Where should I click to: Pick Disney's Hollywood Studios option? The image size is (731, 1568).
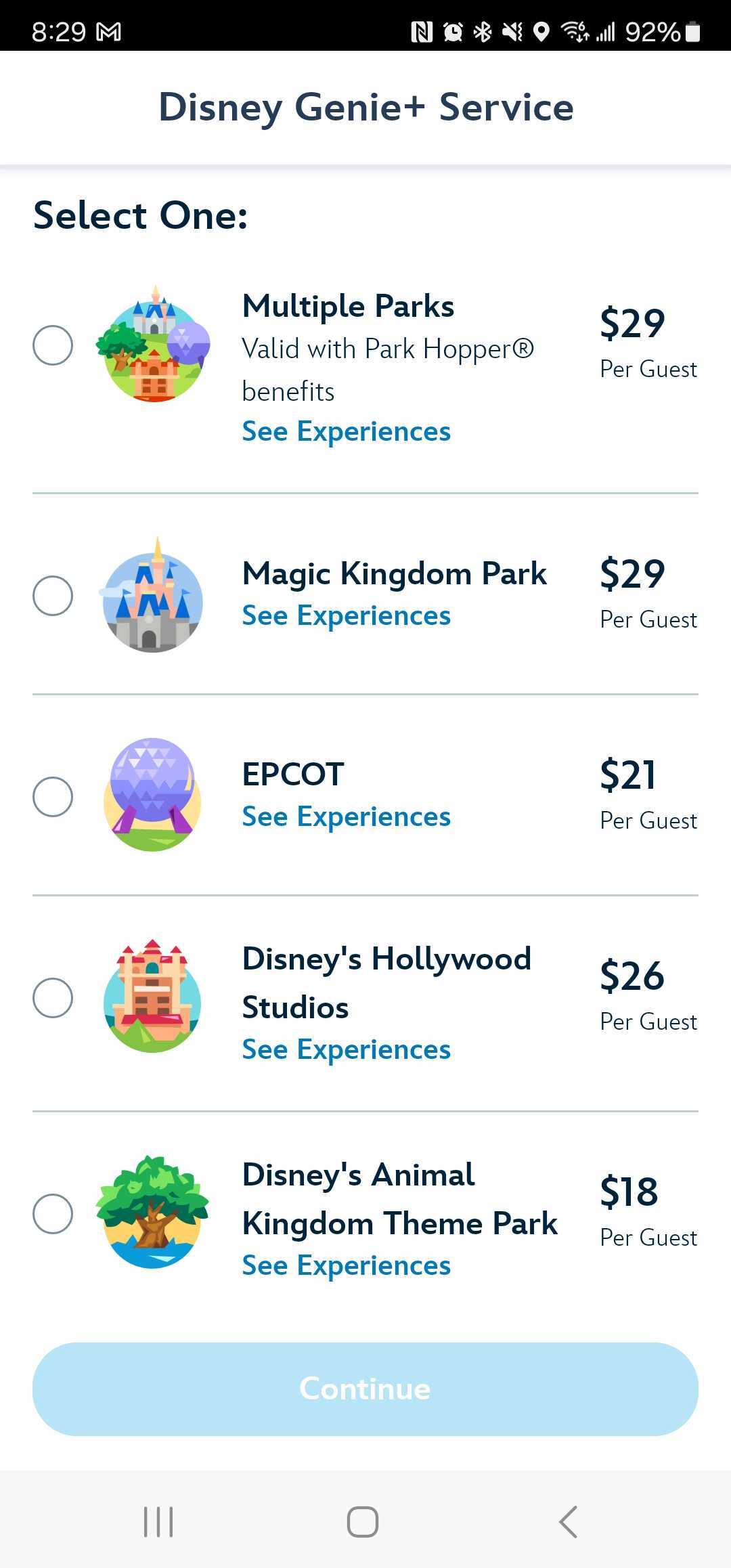click(x=53, y=998)
